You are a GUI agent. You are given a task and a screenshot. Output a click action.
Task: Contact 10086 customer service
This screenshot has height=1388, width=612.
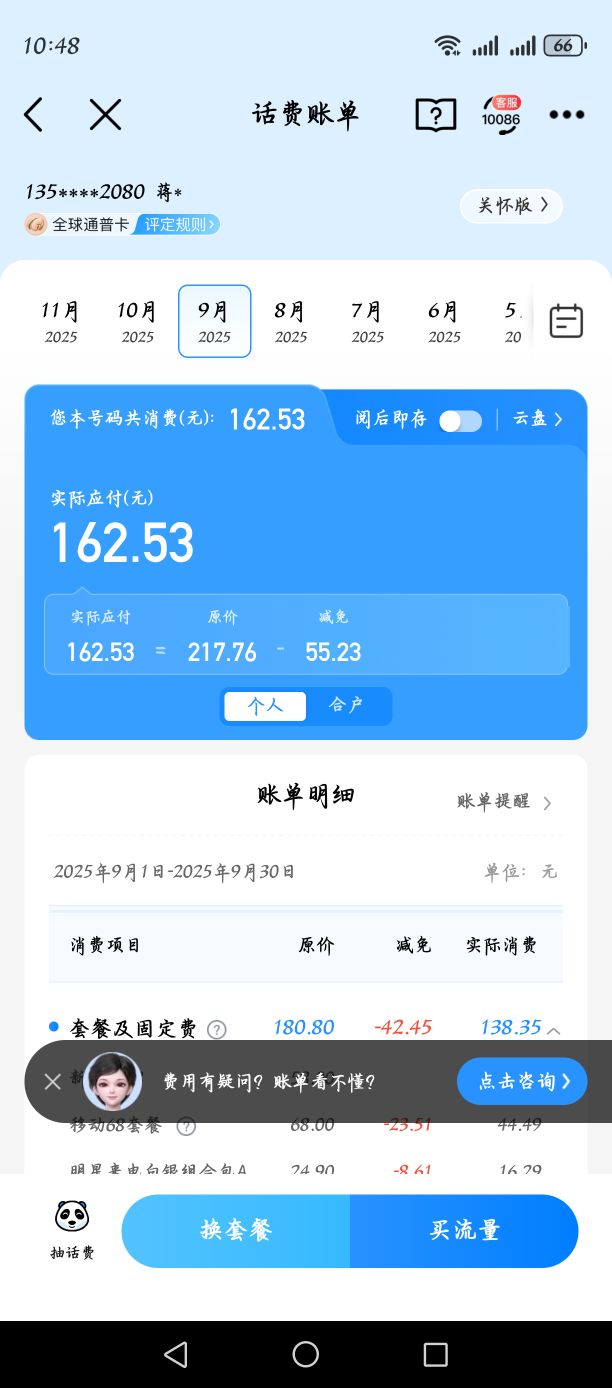pos(501,115)
